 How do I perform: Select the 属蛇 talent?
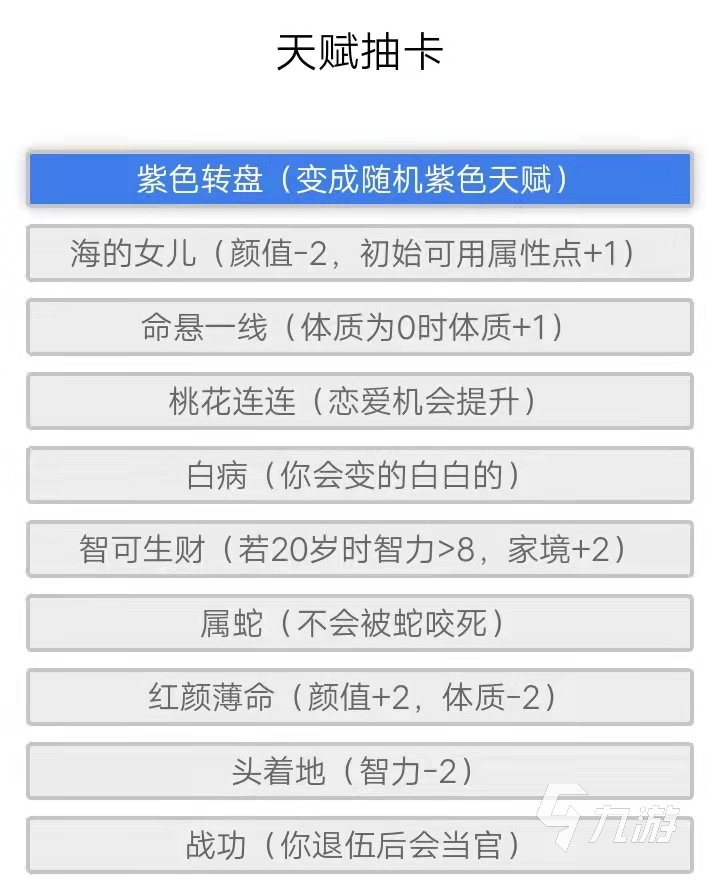point(359,624)
